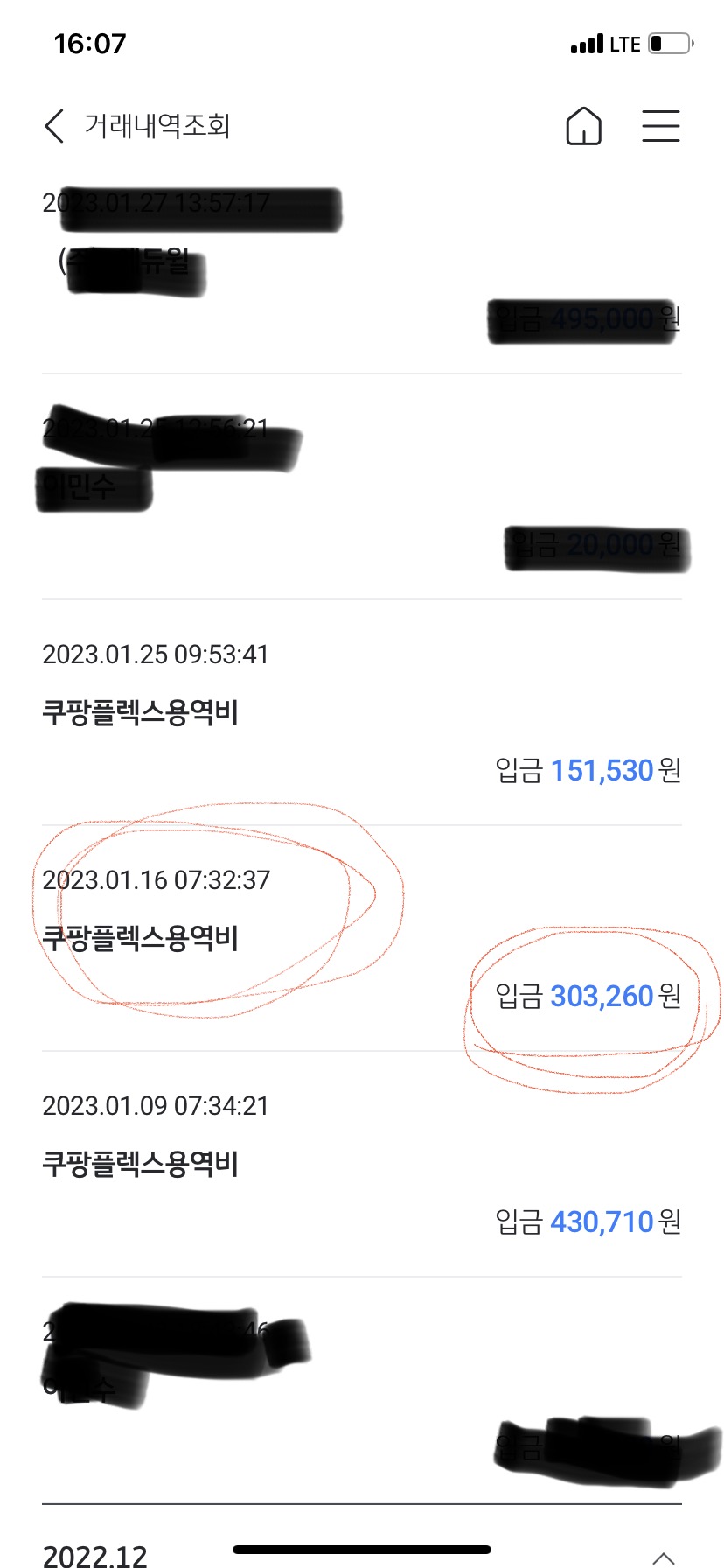
Task: Open the home icon
Action: (583, 126)
